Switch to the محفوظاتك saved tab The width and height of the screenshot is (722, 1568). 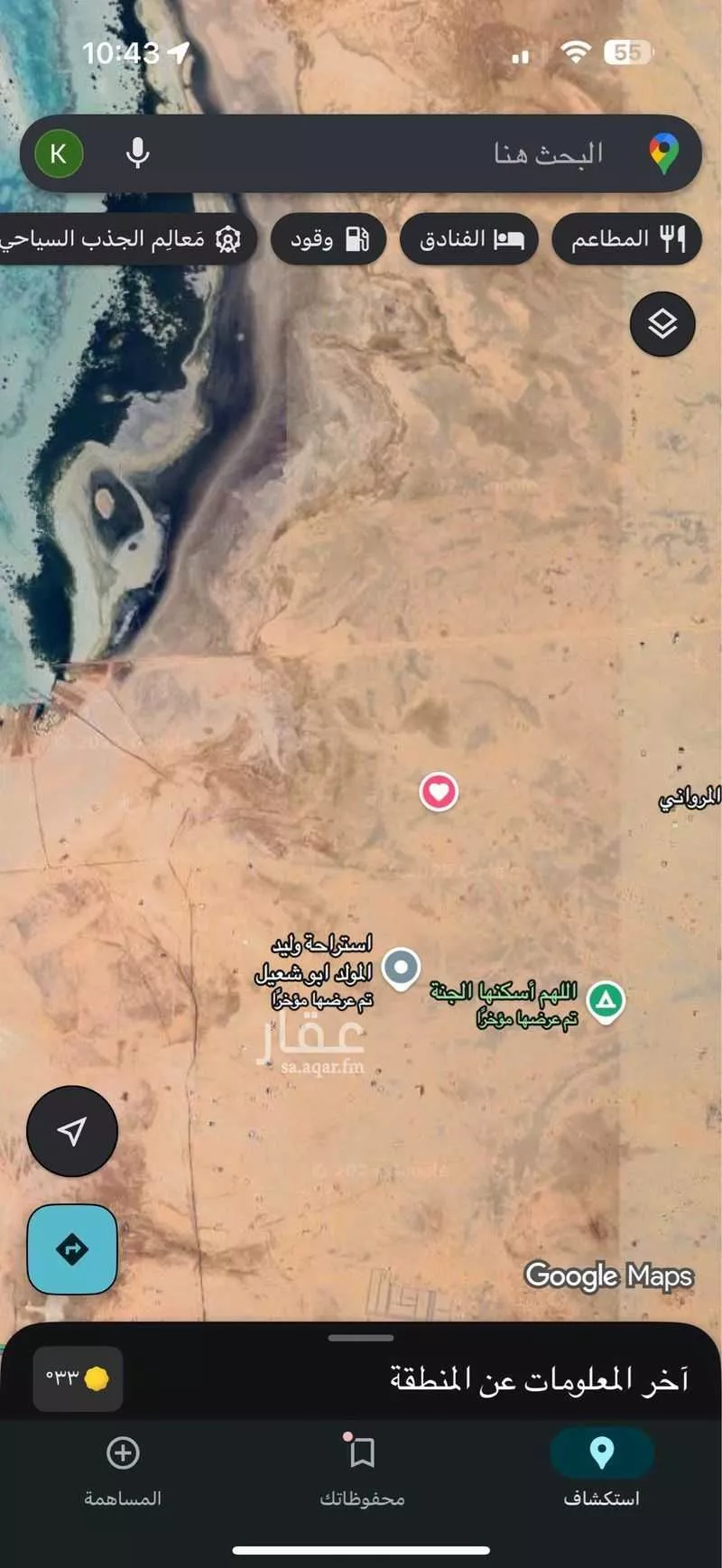tap(362, 1470)
